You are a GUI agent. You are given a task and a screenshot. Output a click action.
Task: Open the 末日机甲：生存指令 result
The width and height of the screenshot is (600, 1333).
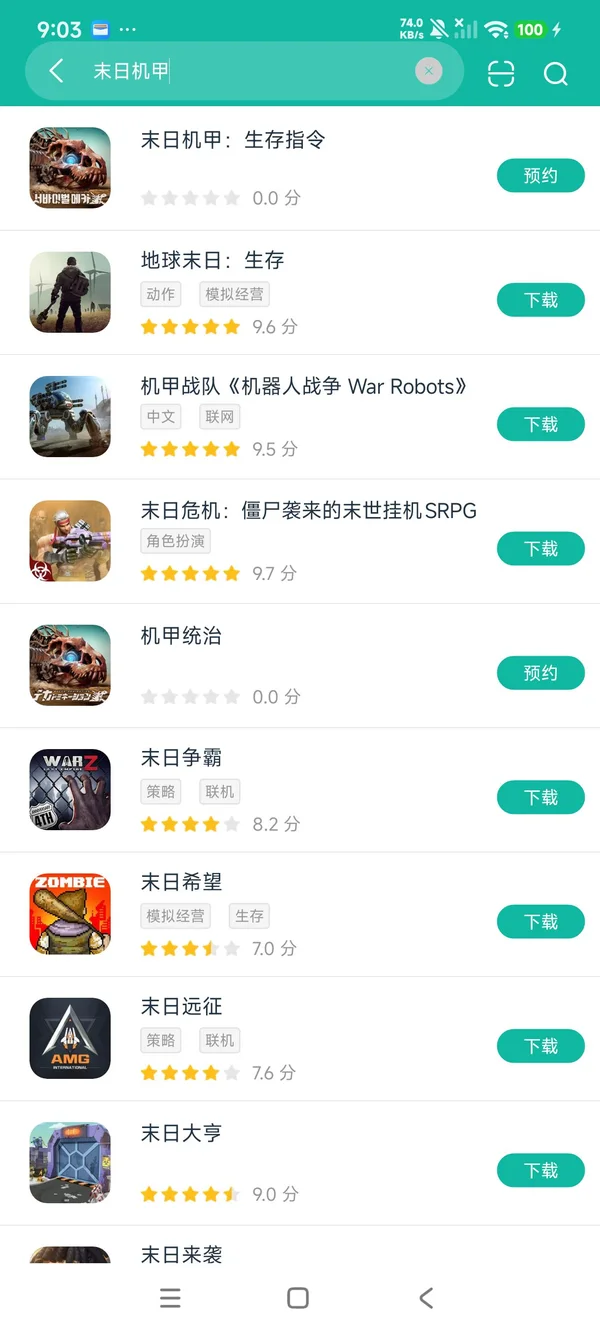tap(232, 140)
